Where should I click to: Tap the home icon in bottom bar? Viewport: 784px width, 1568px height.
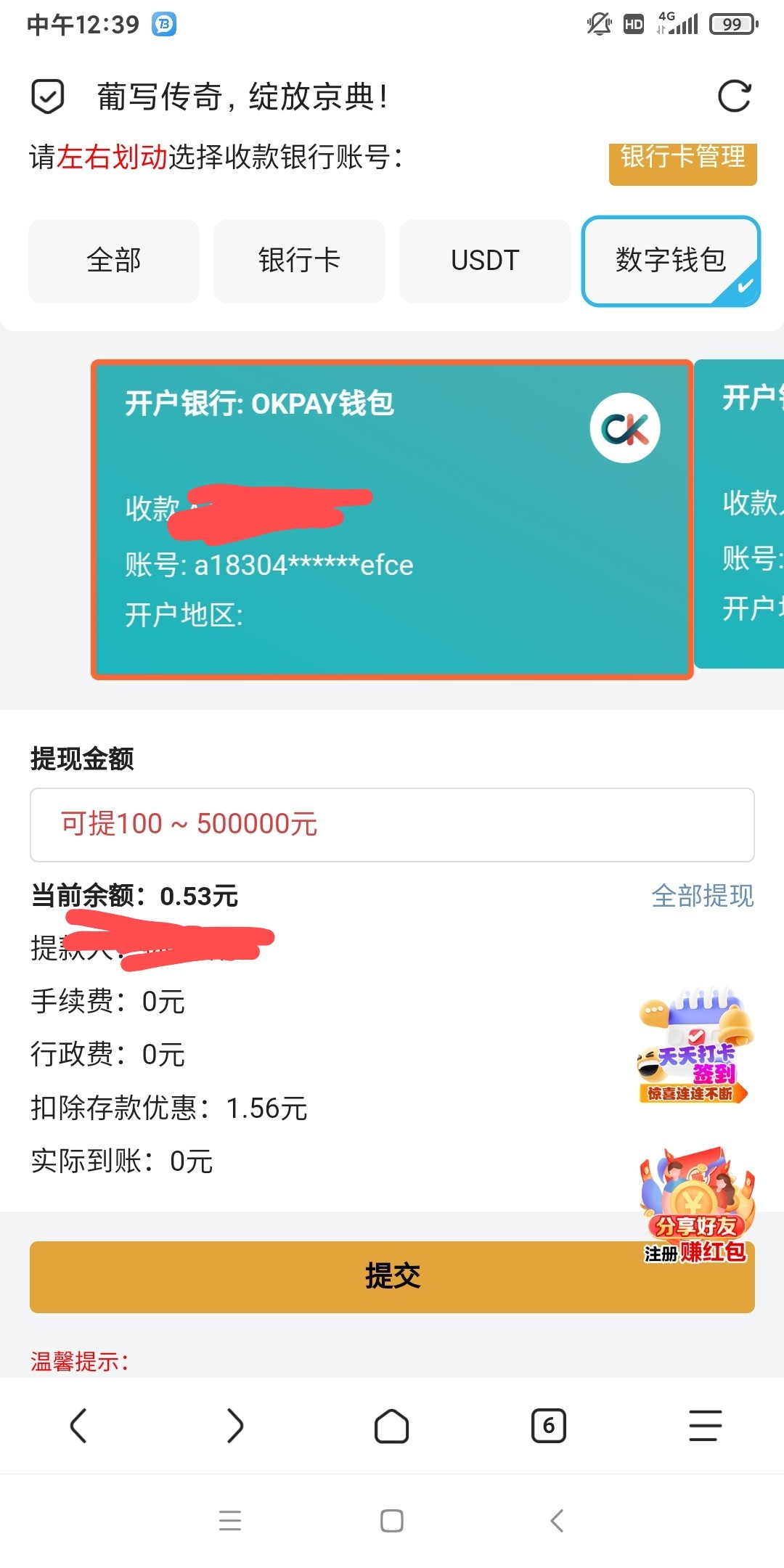coord(392,1425)
